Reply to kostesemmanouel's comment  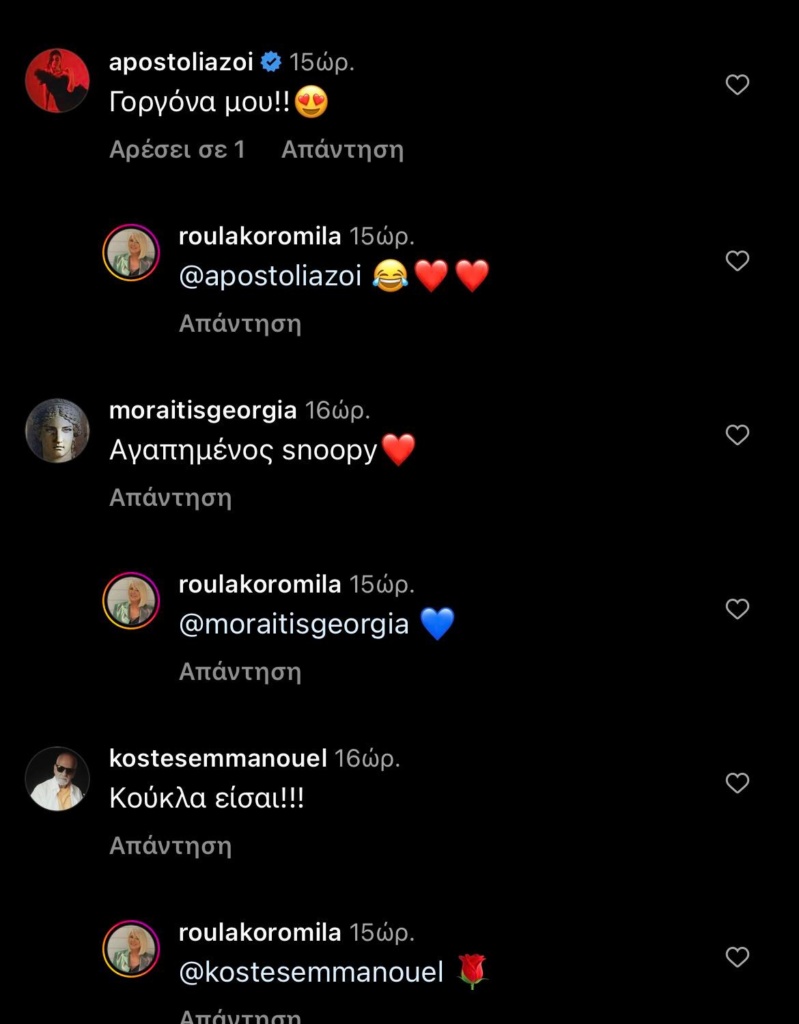click(x=170, y=845)
